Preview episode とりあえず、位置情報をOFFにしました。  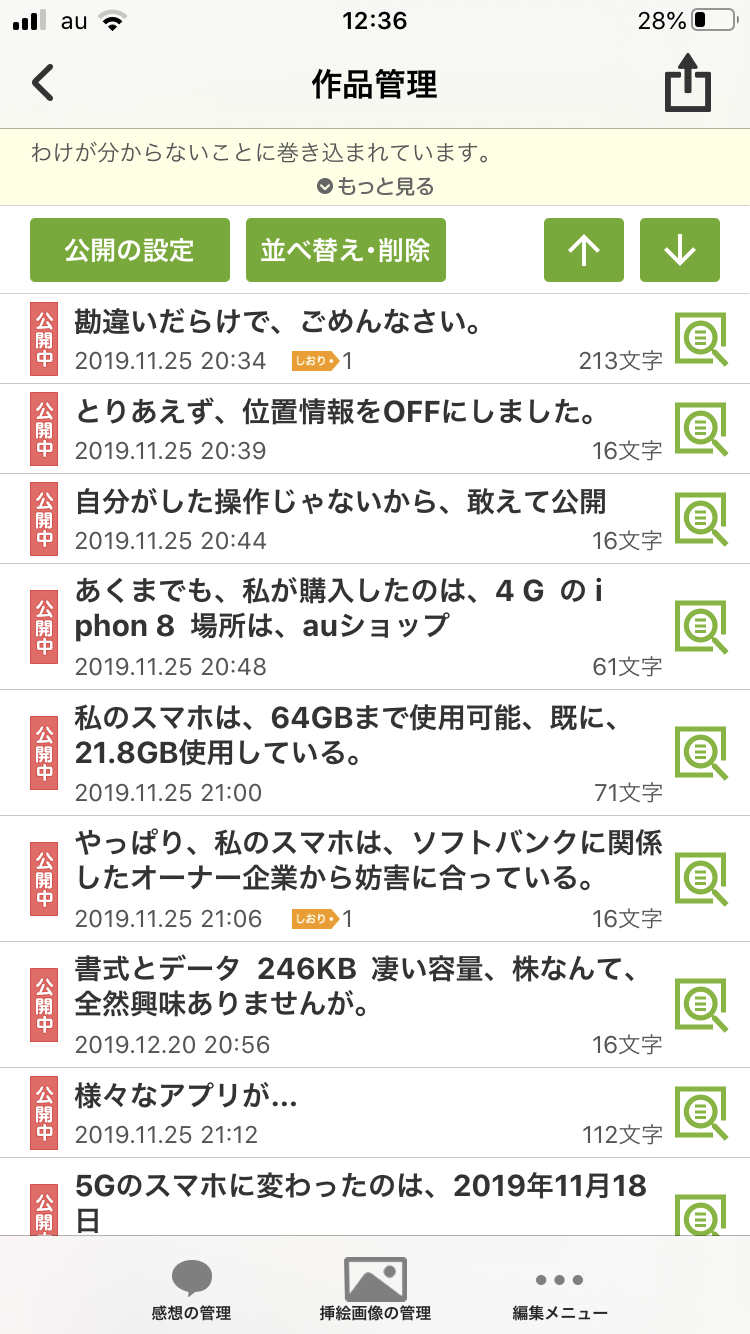tap(700, 428)
